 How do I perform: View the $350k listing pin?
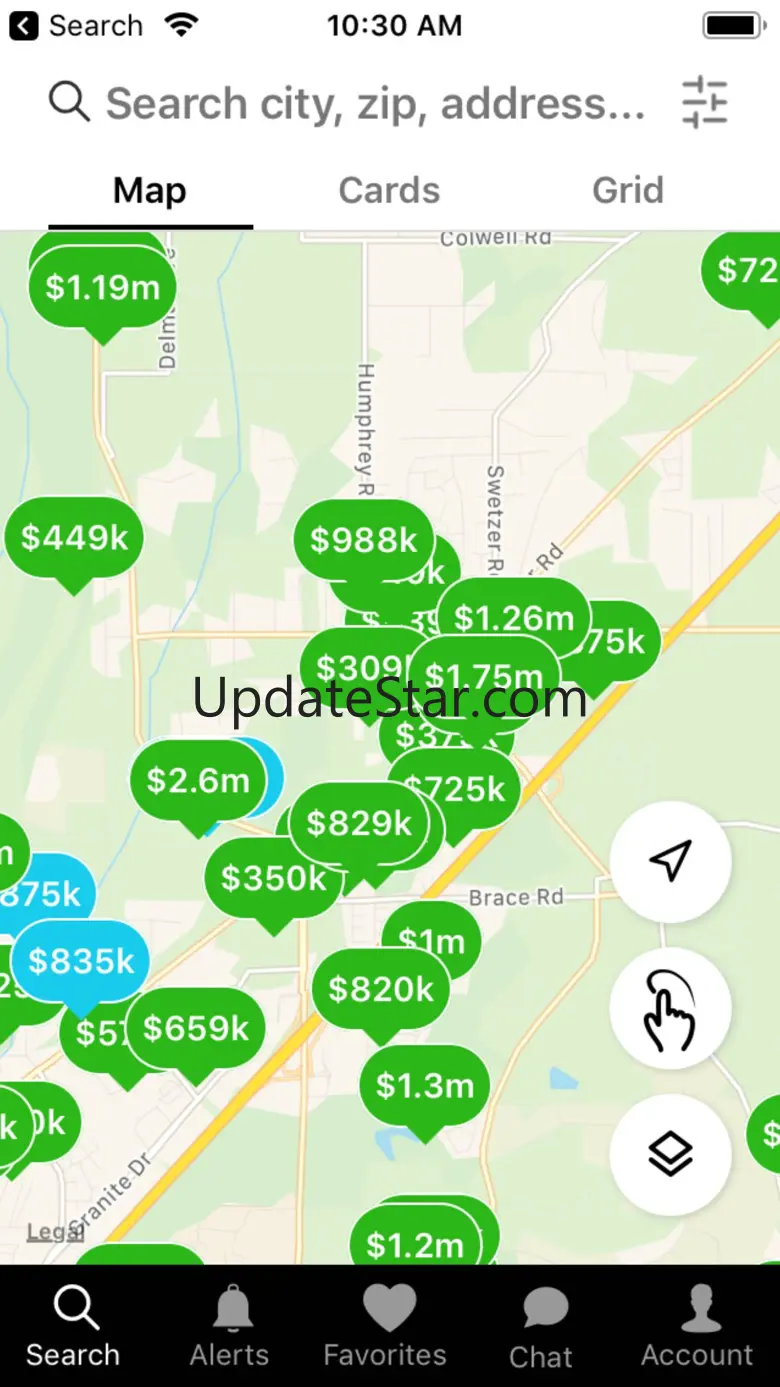tap(273, 878)
